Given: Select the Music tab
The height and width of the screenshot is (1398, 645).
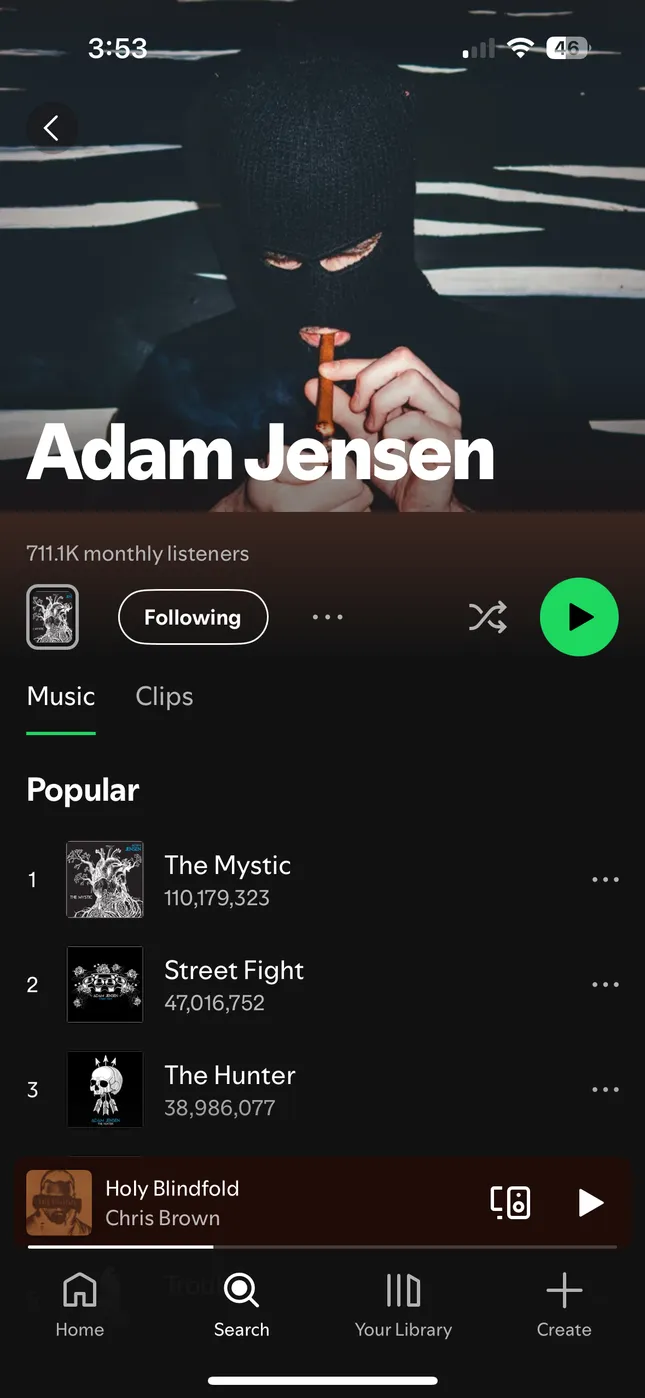Looking at the screenshot, I should pyautogui.click(x=61, y=696).
